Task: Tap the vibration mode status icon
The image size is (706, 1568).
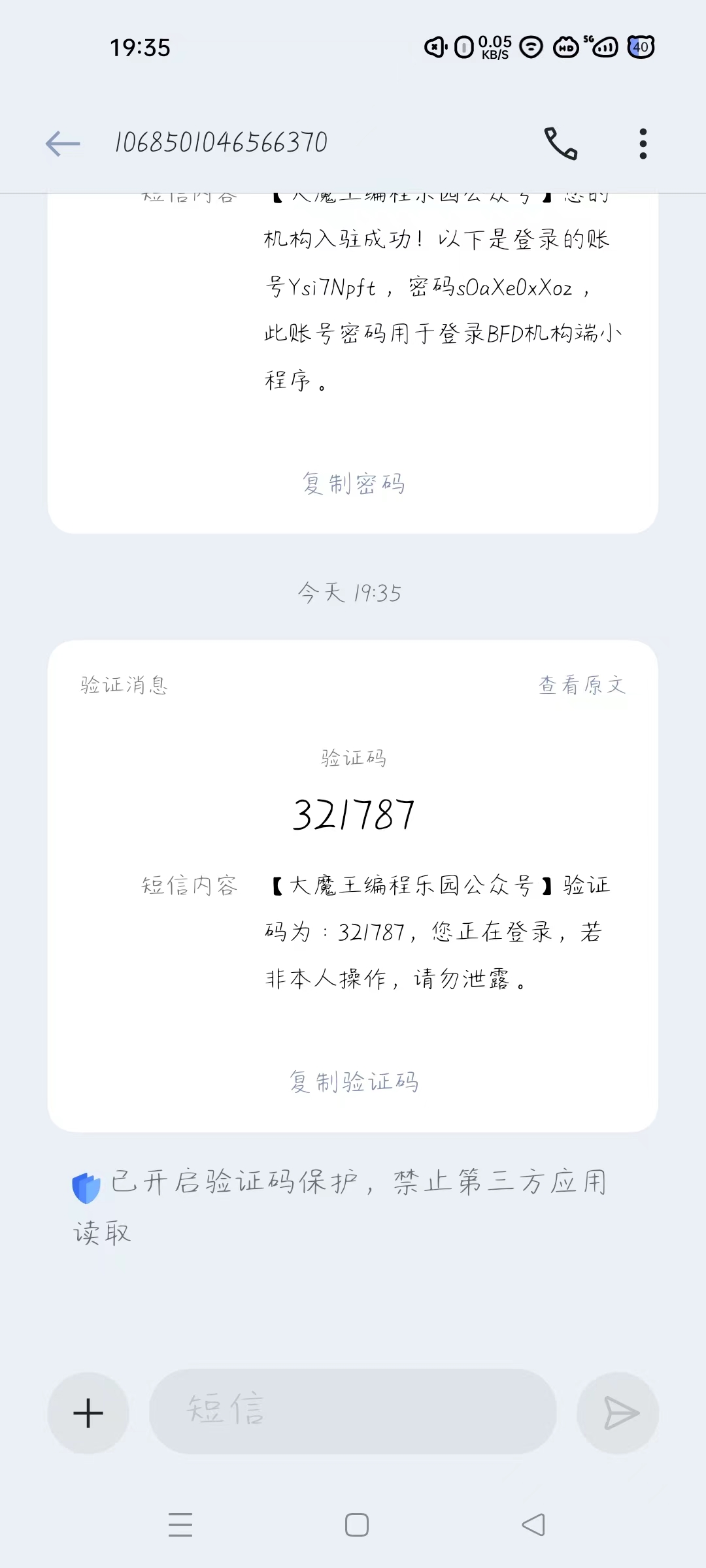Action: pyautogui.click(x=463, y=46)
